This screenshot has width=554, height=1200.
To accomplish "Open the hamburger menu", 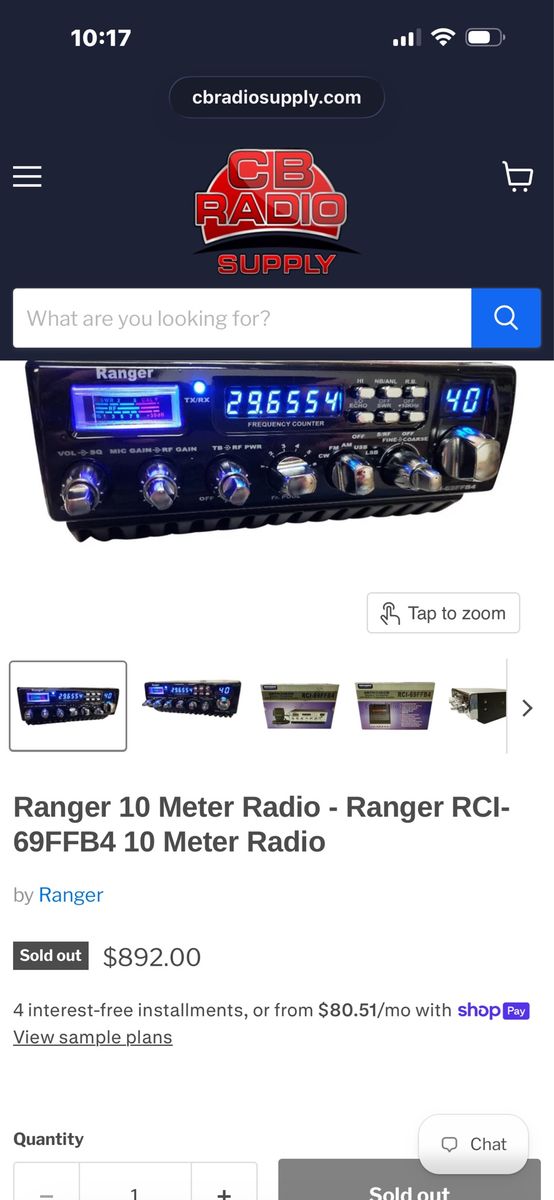I will [x=27, y=177].
